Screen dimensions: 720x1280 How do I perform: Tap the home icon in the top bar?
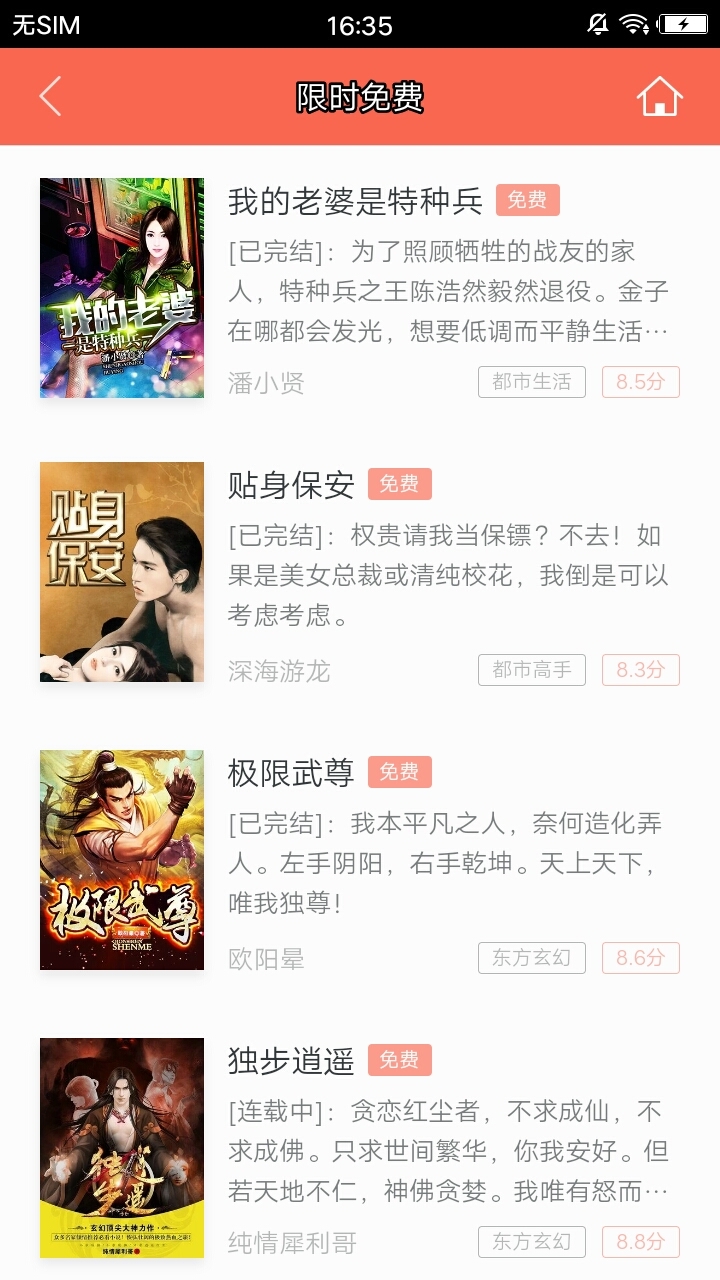661,96
